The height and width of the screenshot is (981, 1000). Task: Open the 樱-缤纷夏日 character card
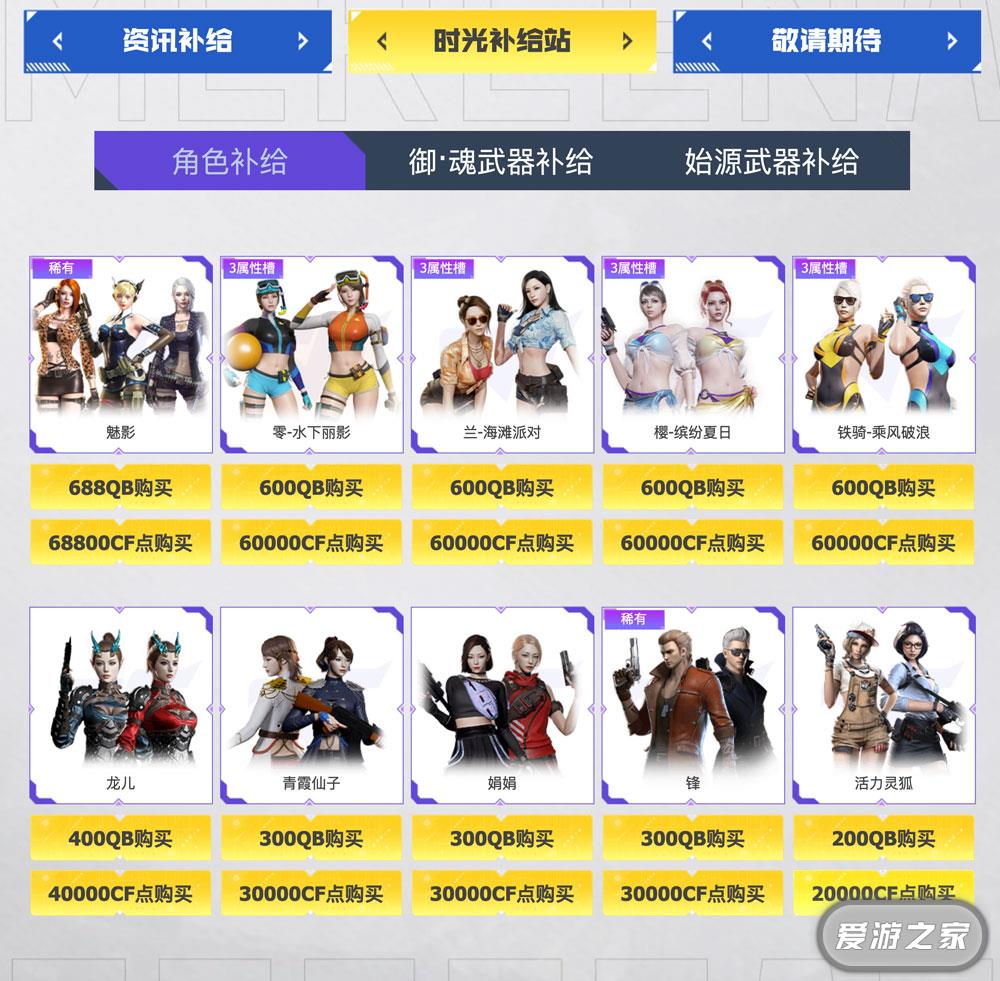pos(693,354)
